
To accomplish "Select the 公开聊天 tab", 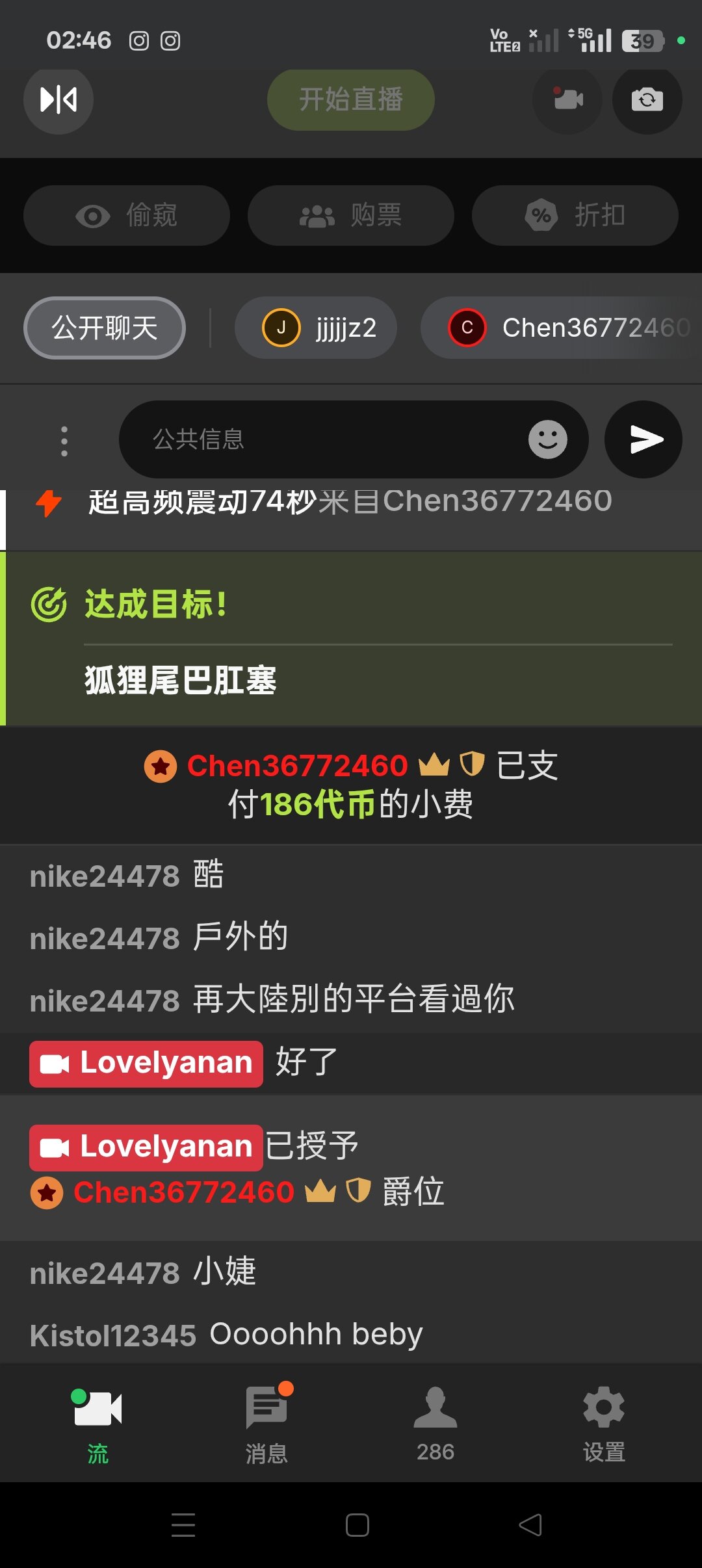I will tap(105, 328).
